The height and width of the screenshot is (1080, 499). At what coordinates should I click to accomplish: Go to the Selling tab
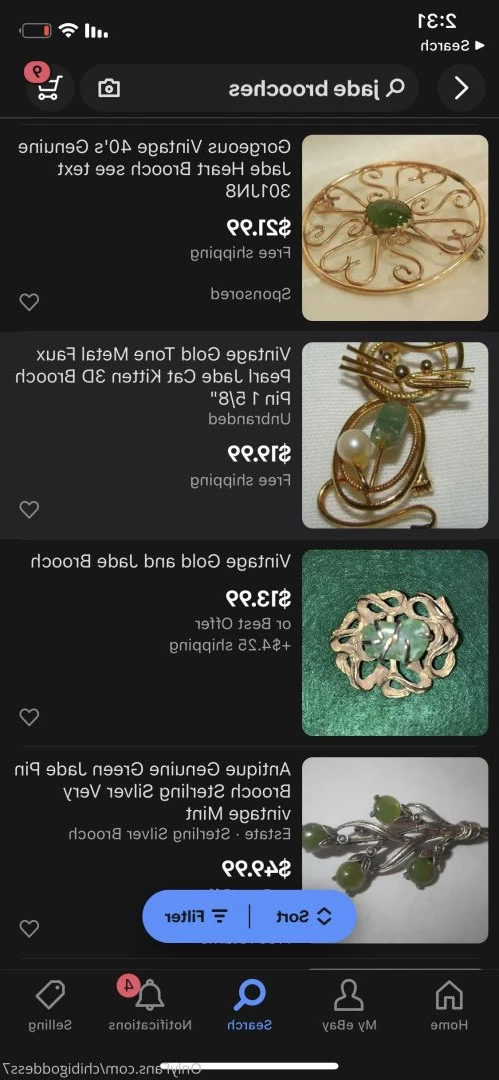(x=50, y=1005)
